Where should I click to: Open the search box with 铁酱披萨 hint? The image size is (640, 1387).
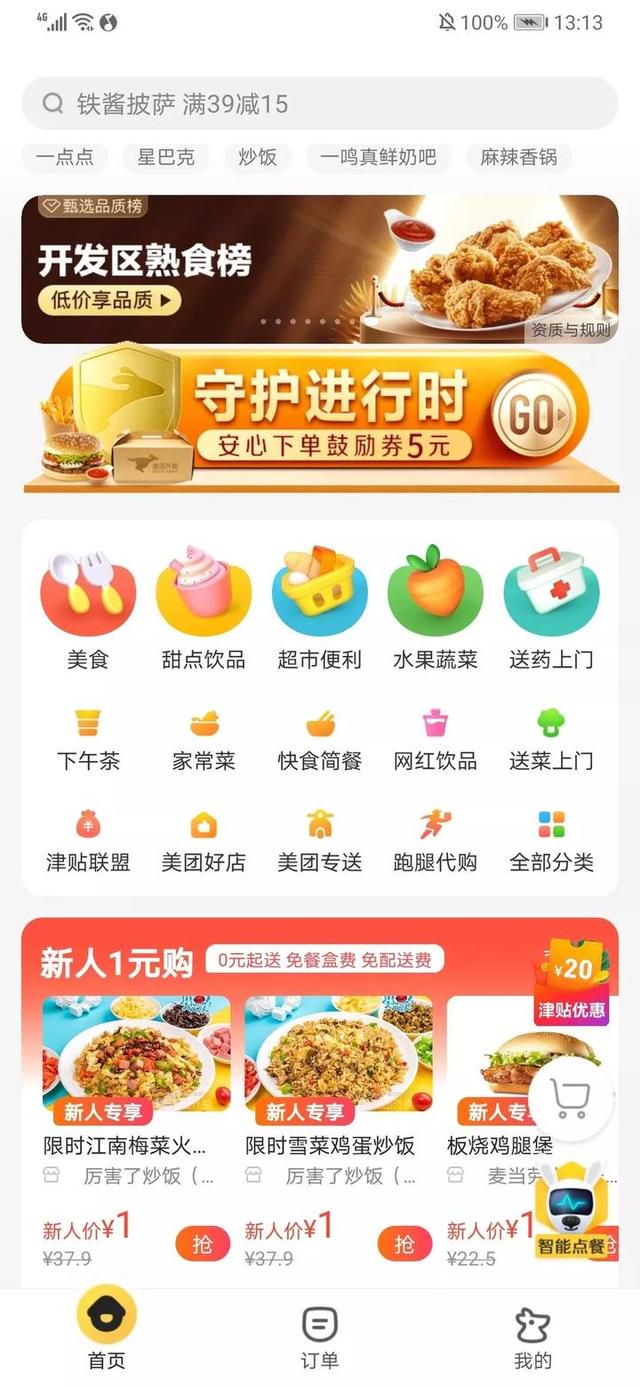coord(318,104)
